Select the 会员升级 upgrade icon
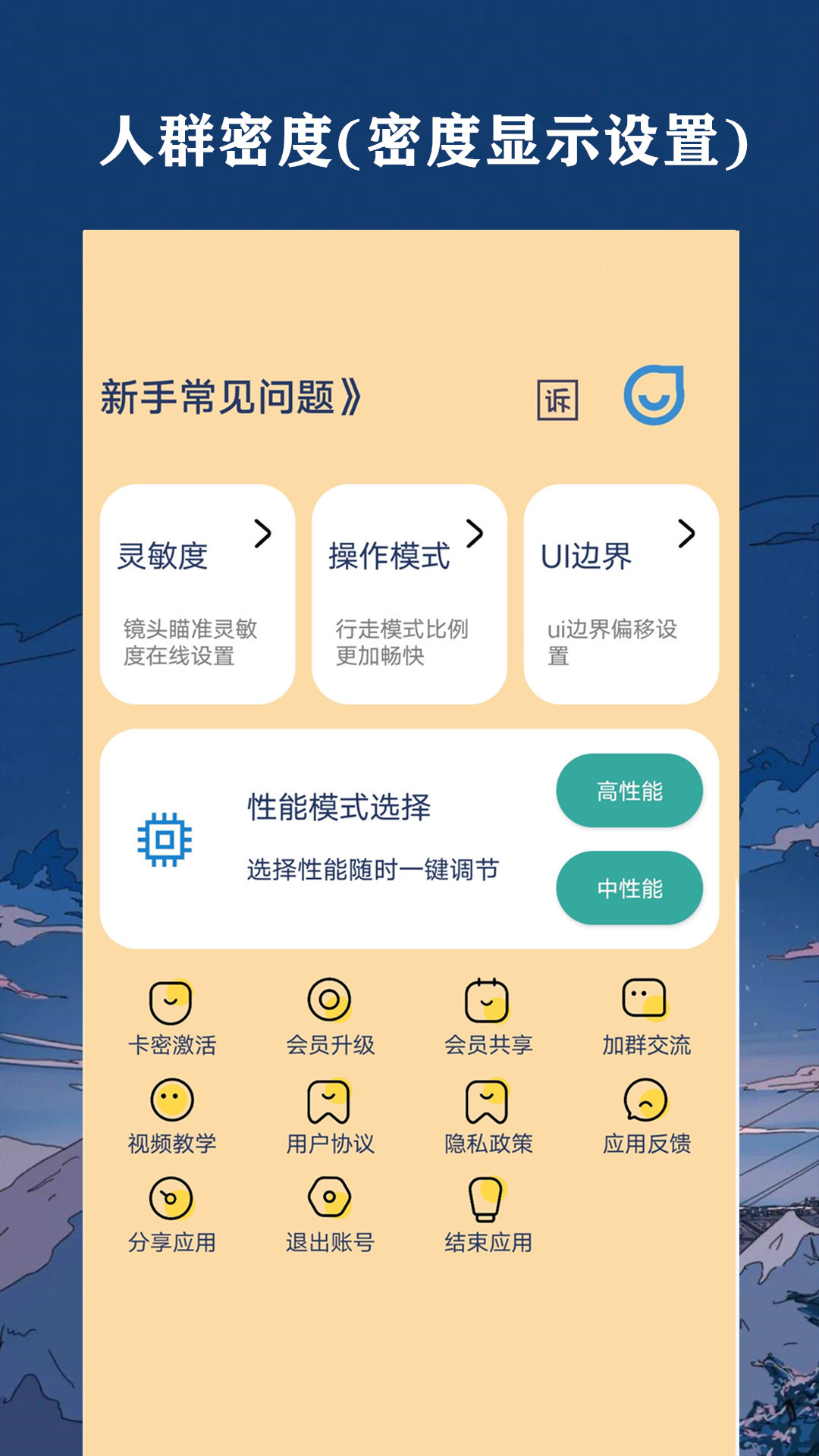 click(x=329, y=1003)
